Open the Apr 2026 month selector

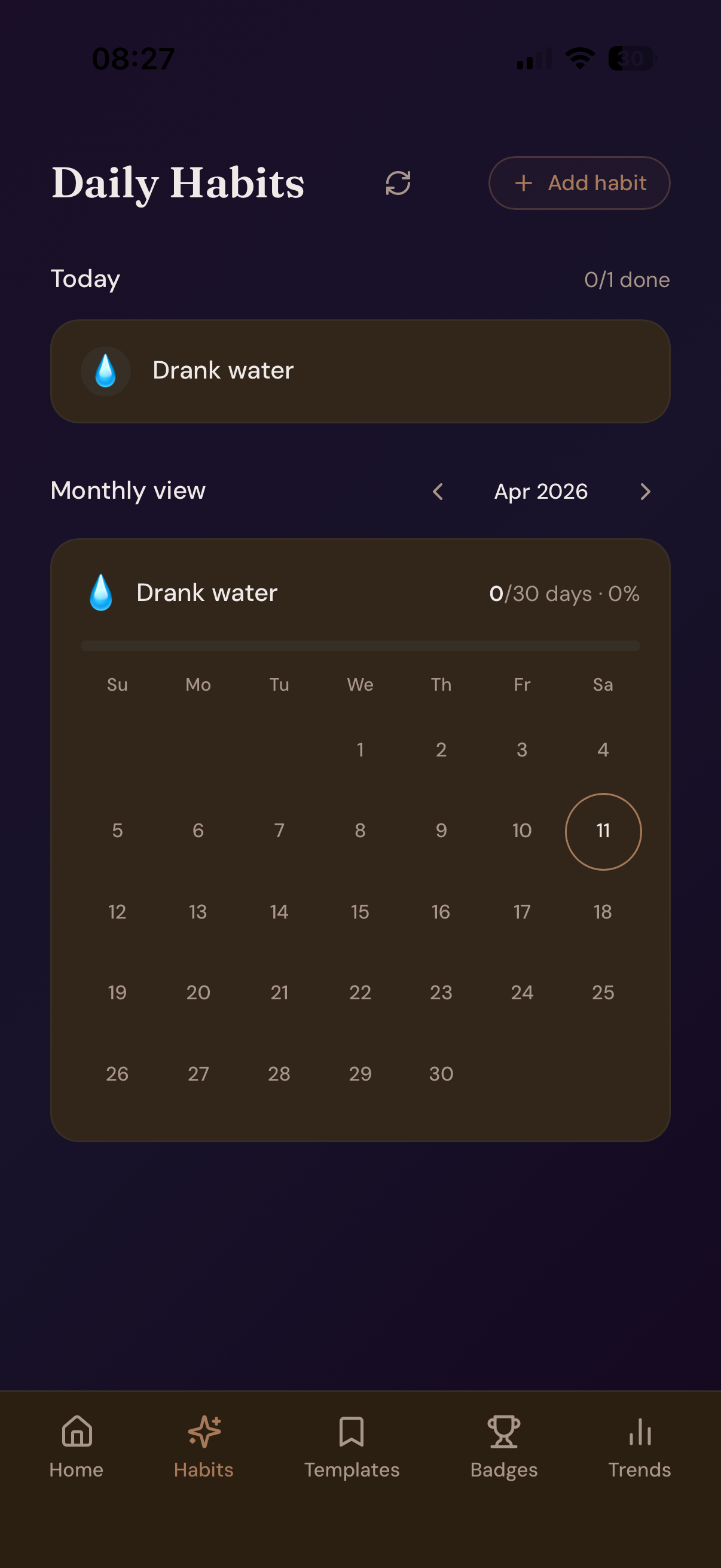[540, 491]
